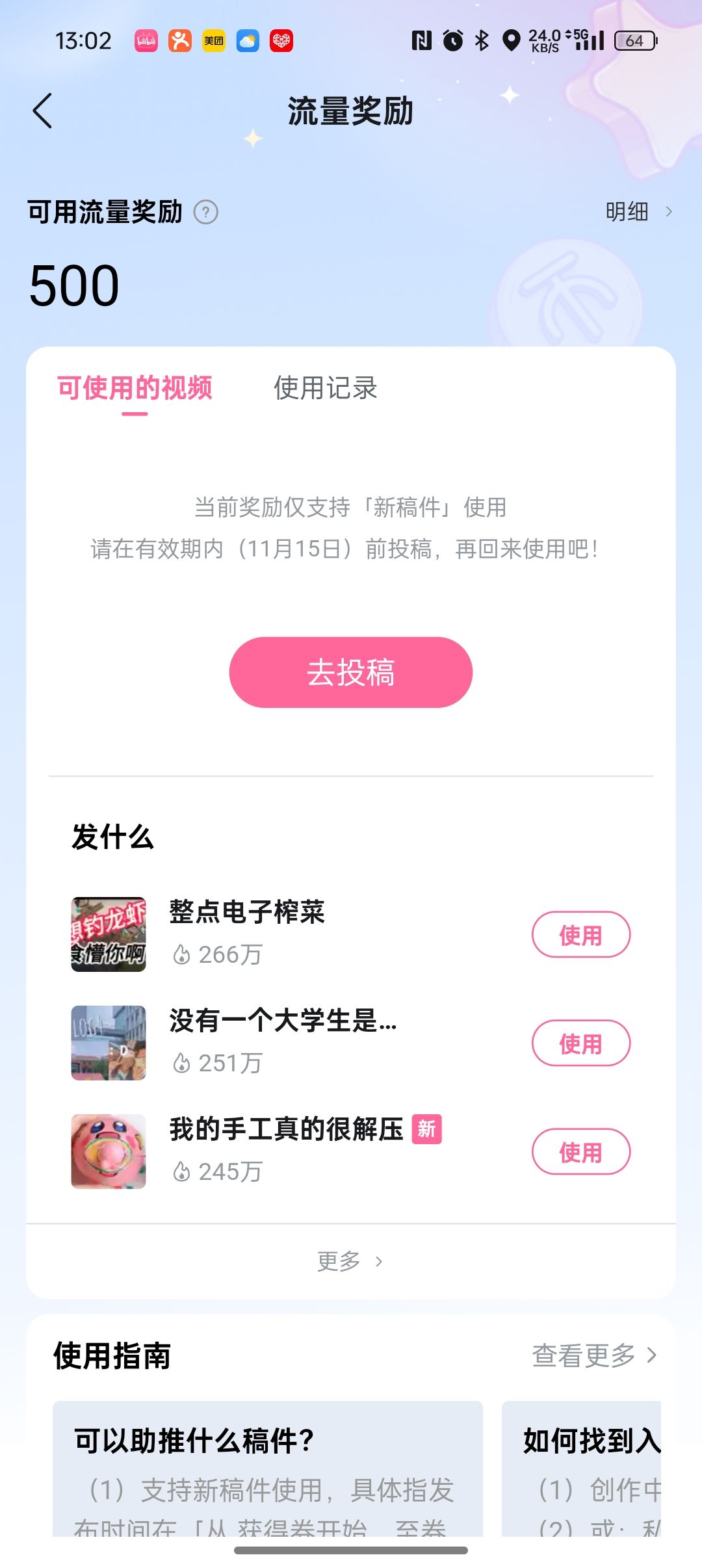Tap 使用 for 没有一个大学生是…
The height and width of the screenshot is (1568, 702).
pos(580,1043)
